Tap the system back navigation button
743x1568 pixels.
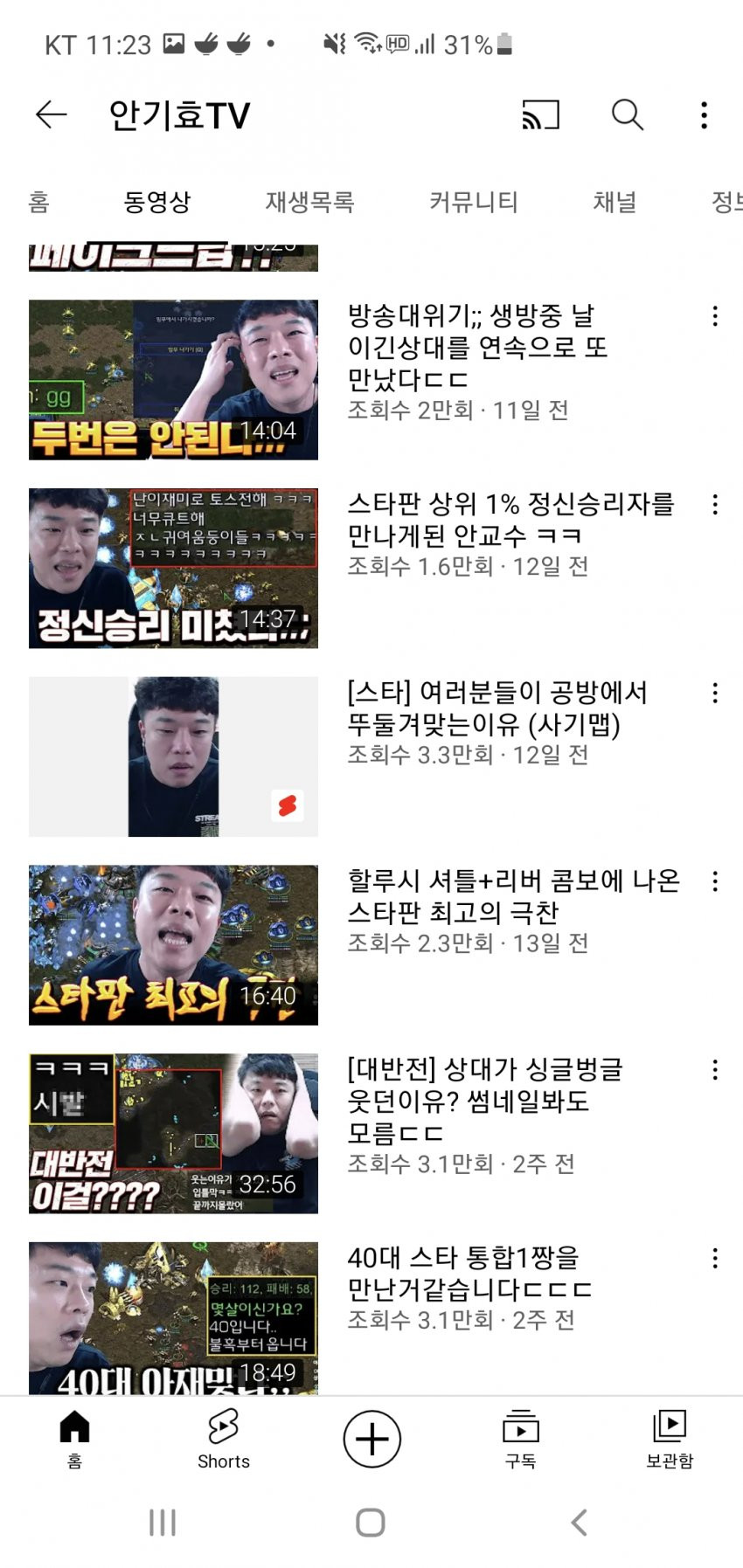579,1522
